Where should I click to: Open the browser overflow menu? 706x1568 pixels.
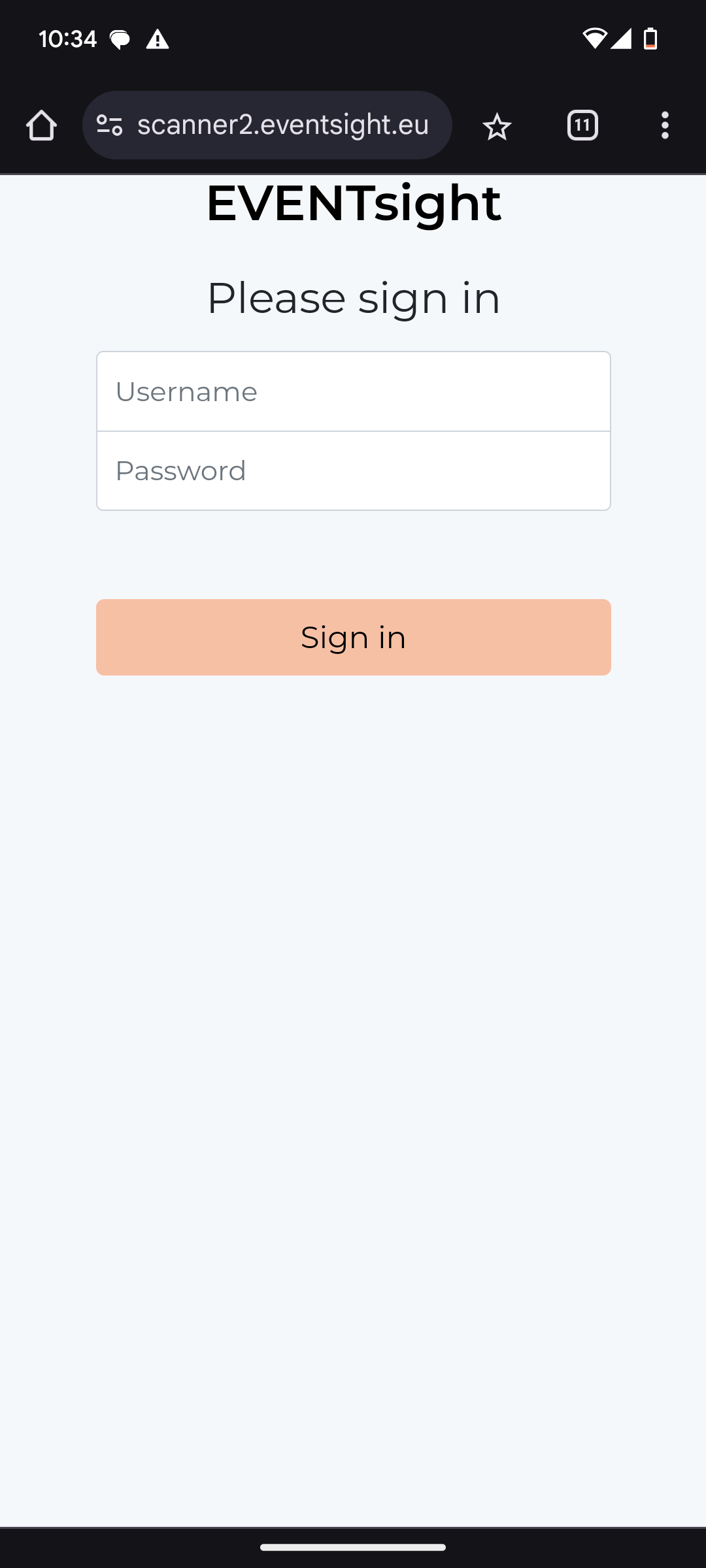coord(665,125)
